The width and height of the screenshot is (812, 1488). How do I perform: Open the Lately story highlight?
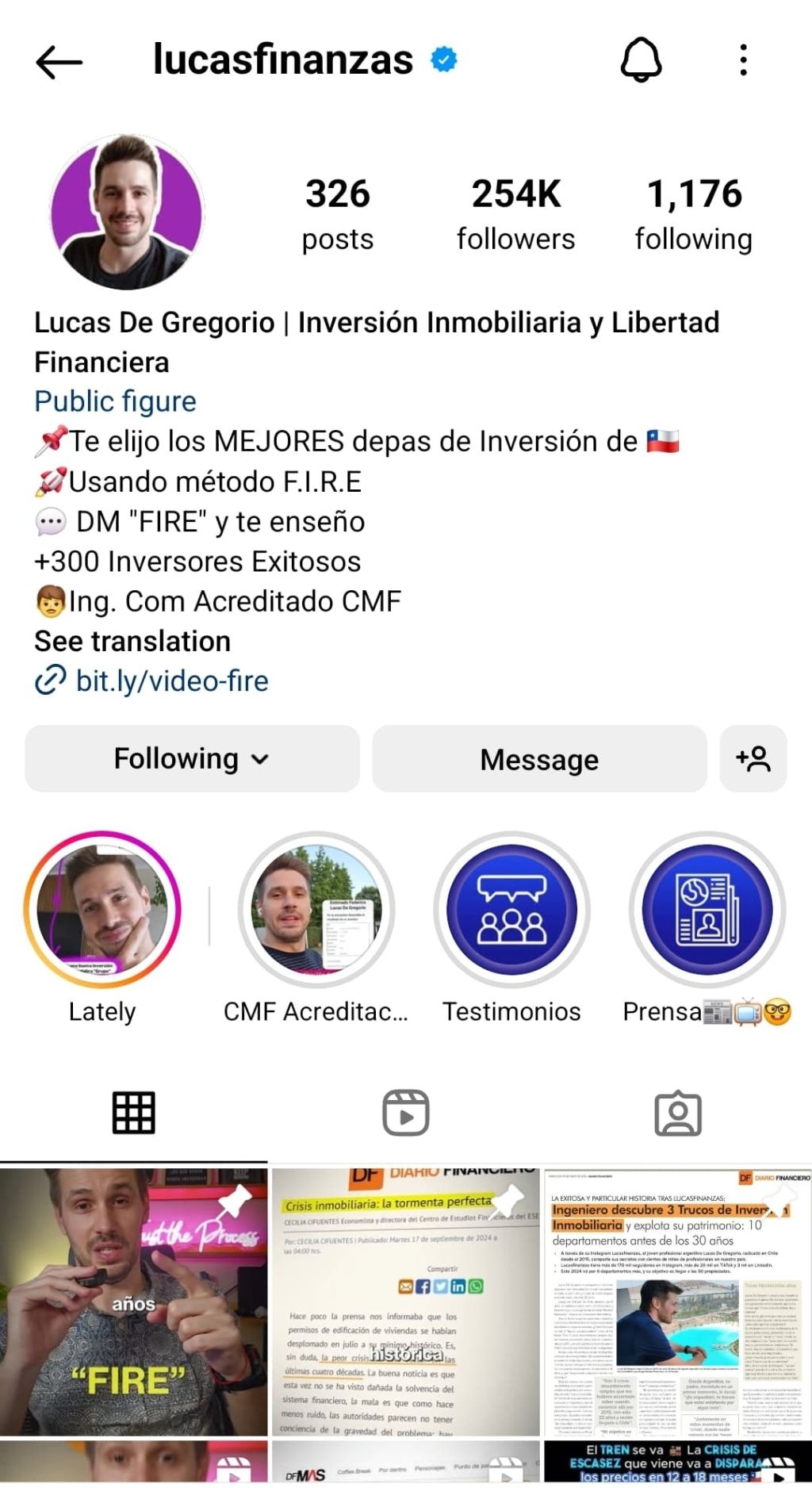tap(102, 910)
